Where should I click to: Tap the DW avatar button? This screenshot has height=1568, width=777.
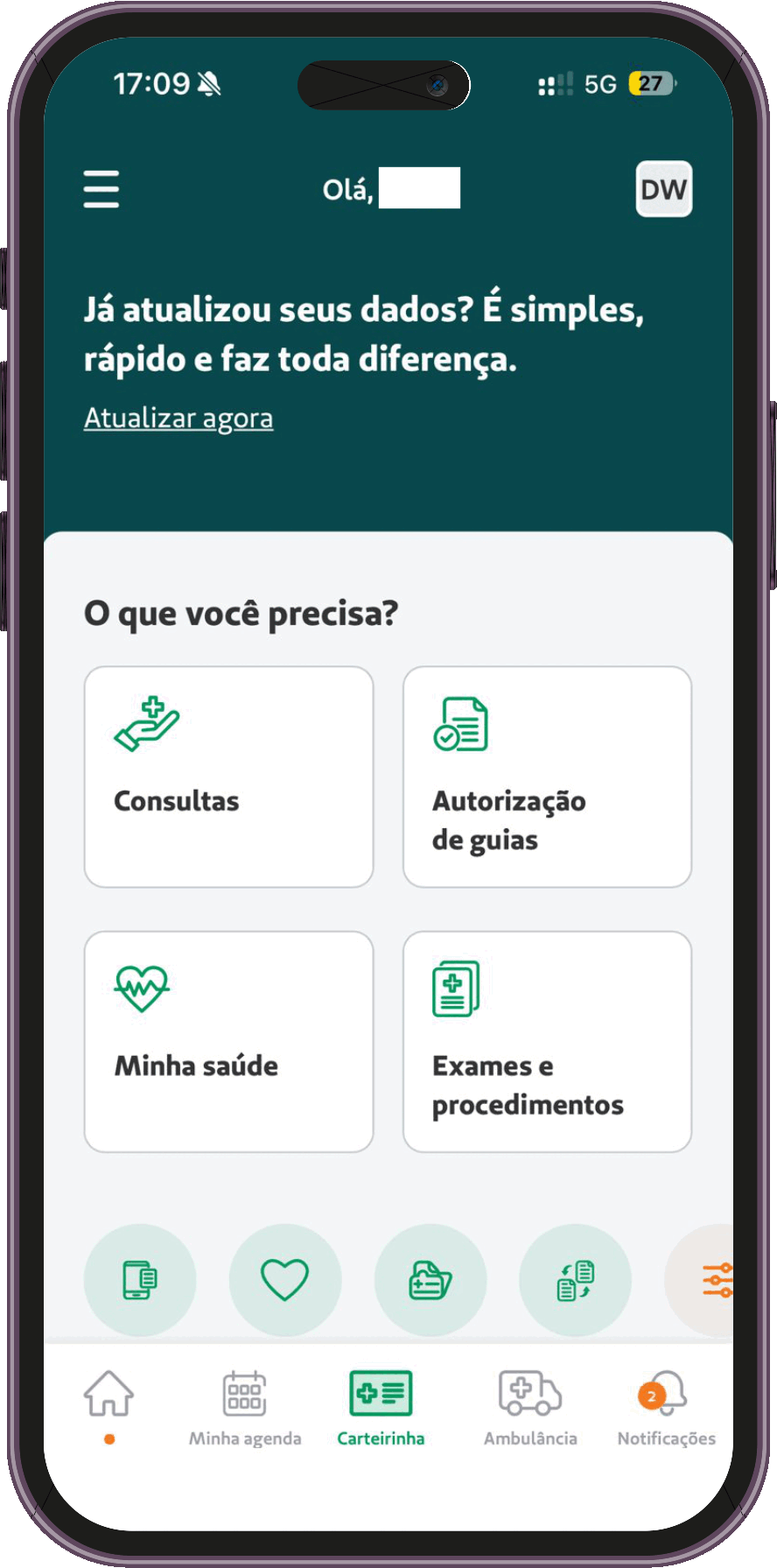click(663, 189)
